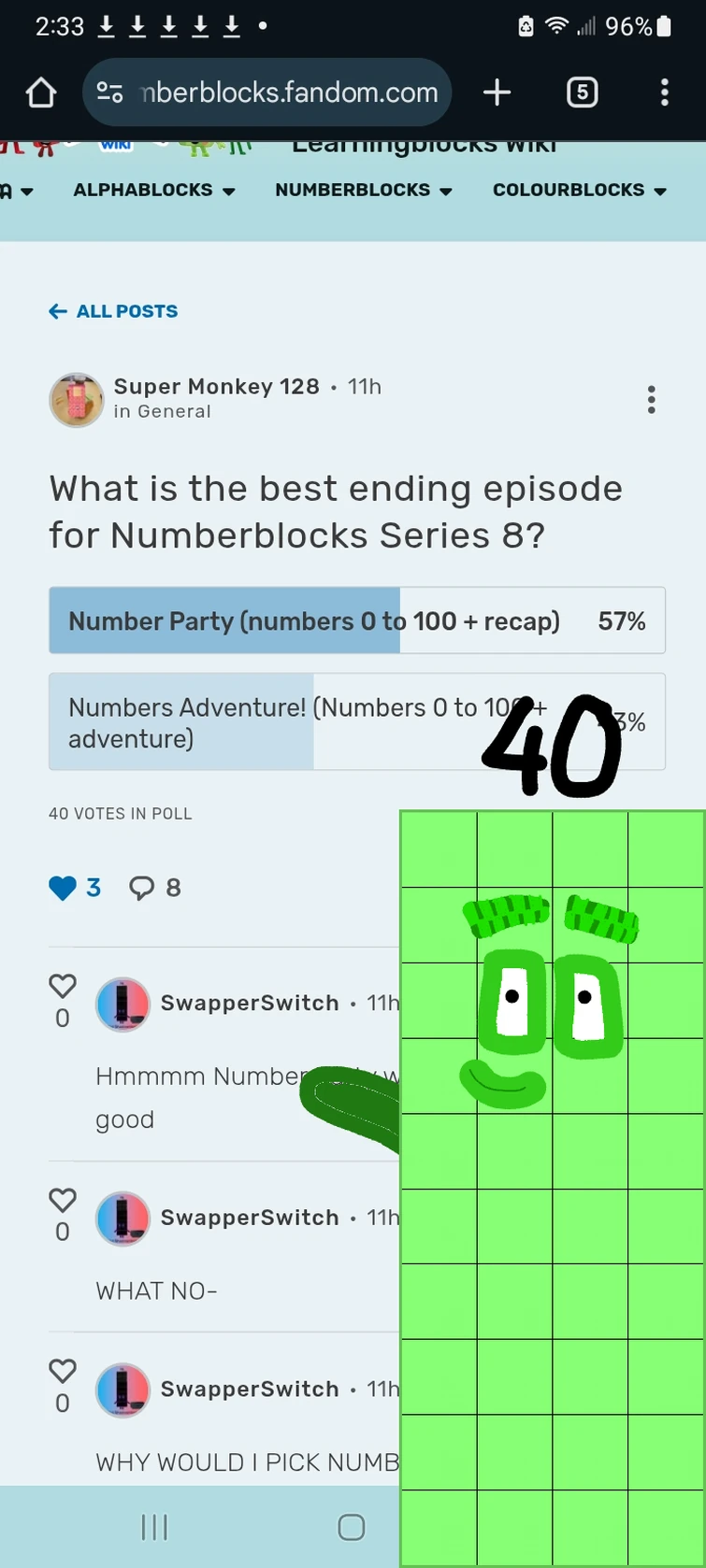This screenshot has height=1568, width=706.
Task: Open SwapperSwitch's user profile link
Action: tap(248, 1003)
